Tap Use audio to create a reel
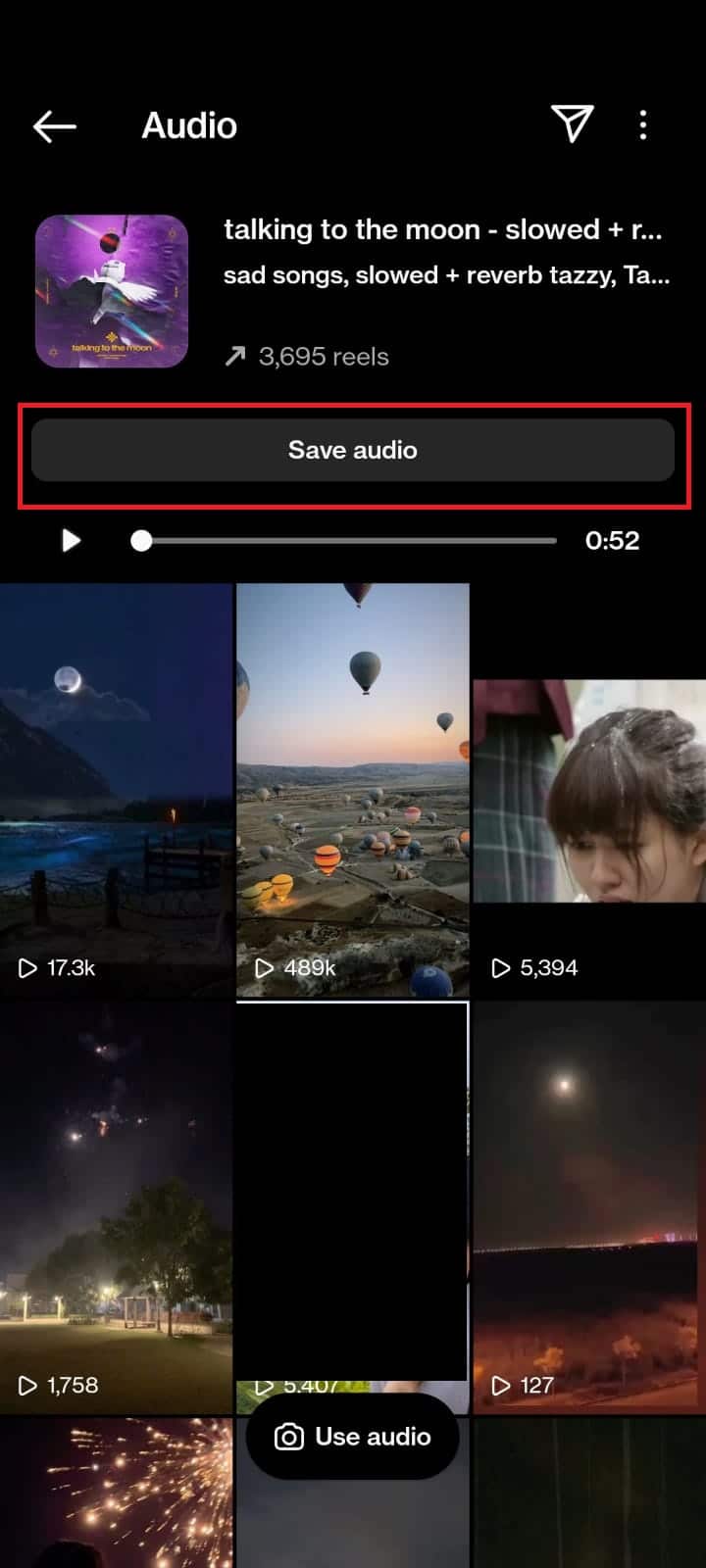The height and width of the screenshot is (1568, 706). click(353, 1437)
